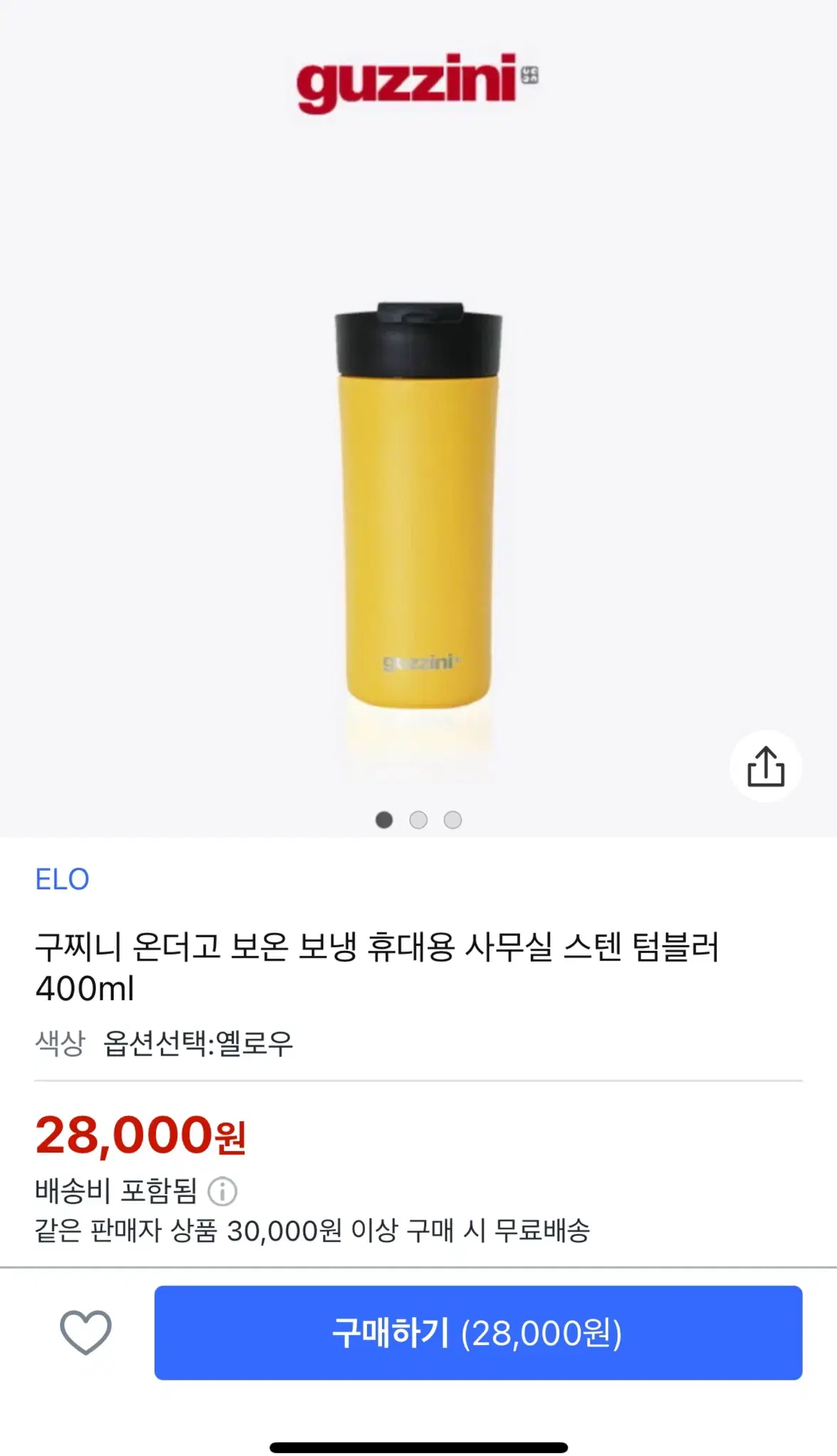Tap 구매하기 (28,000원) to purchase
Screen dimensions: 837x1456
click(x=478, y=1332)
